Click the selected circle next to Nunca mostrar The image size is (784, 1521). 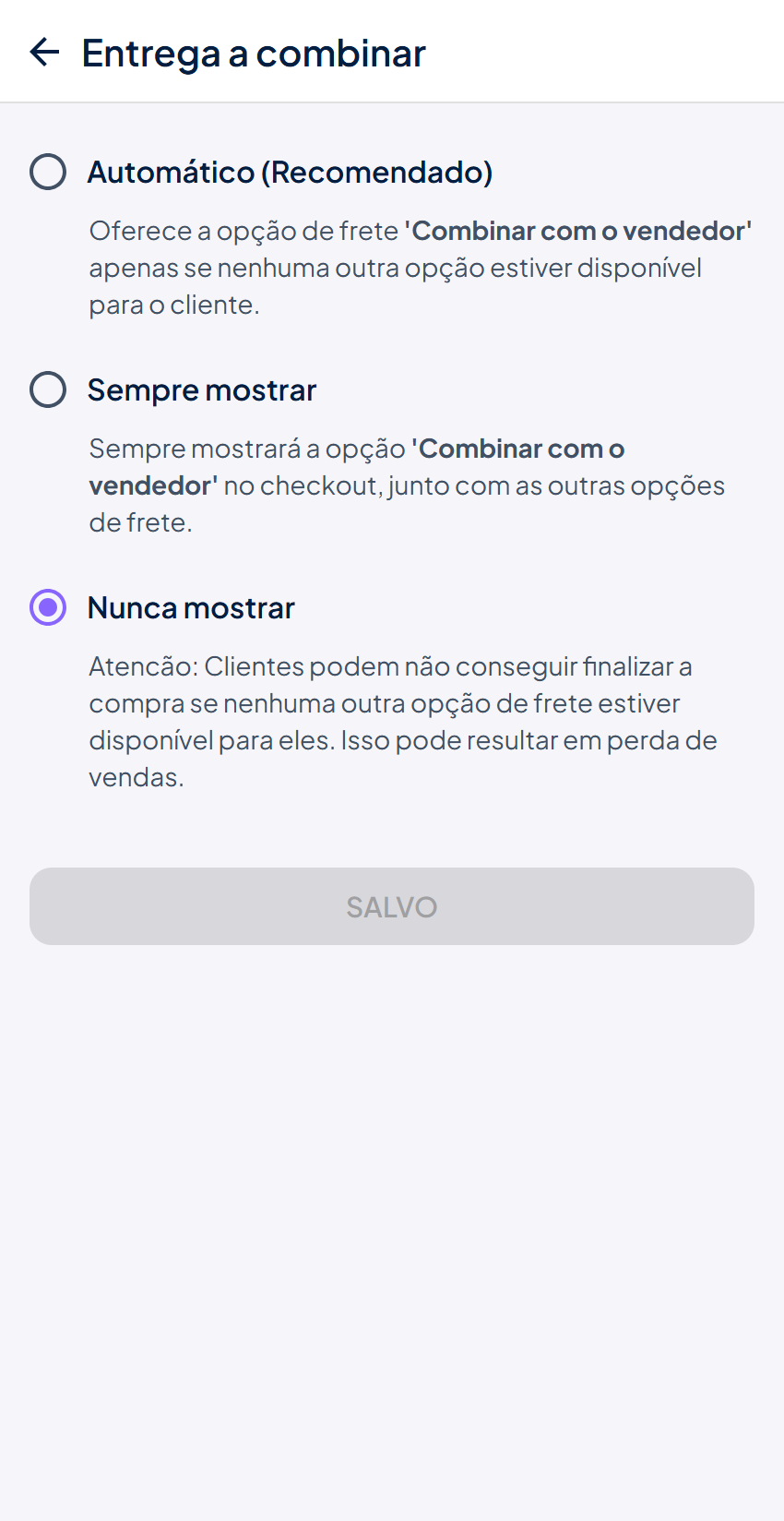47,607
